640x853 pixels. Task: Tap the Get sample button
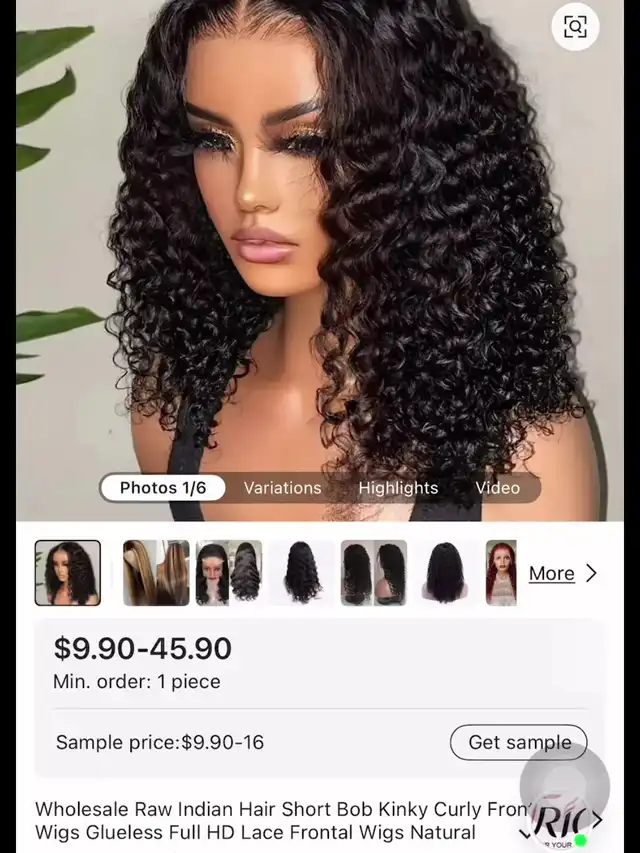click(519, 742)
